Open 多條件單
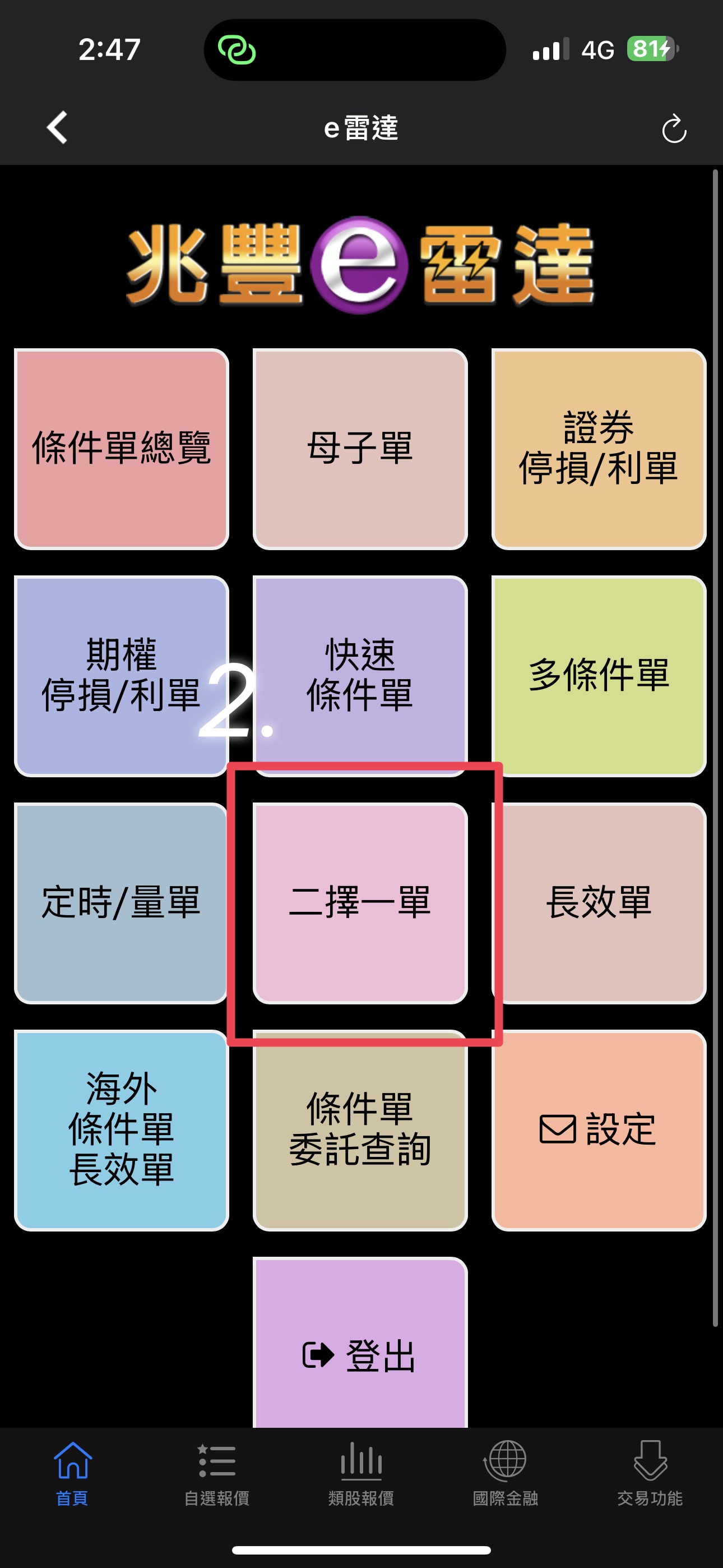 [x=599, y=676]
